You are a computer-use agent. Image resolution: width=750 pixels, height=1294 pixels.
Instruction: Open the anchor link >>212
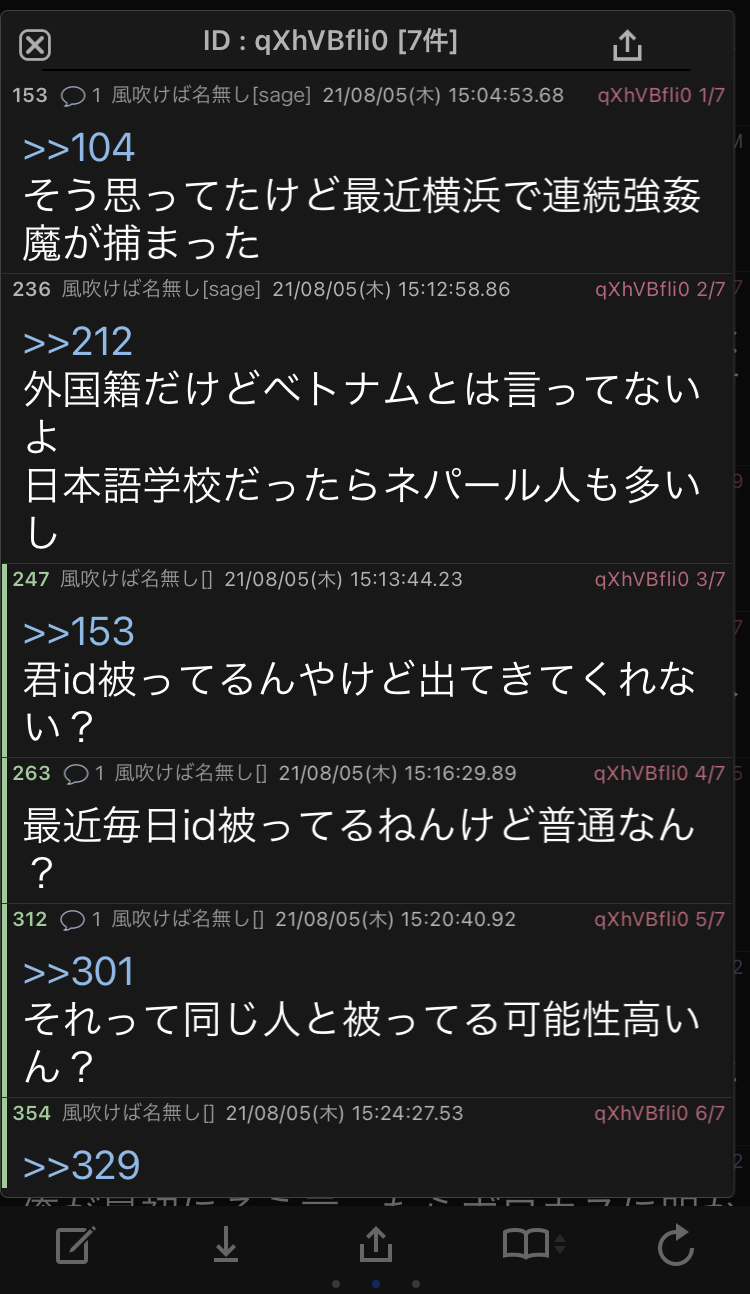[78, 342]
